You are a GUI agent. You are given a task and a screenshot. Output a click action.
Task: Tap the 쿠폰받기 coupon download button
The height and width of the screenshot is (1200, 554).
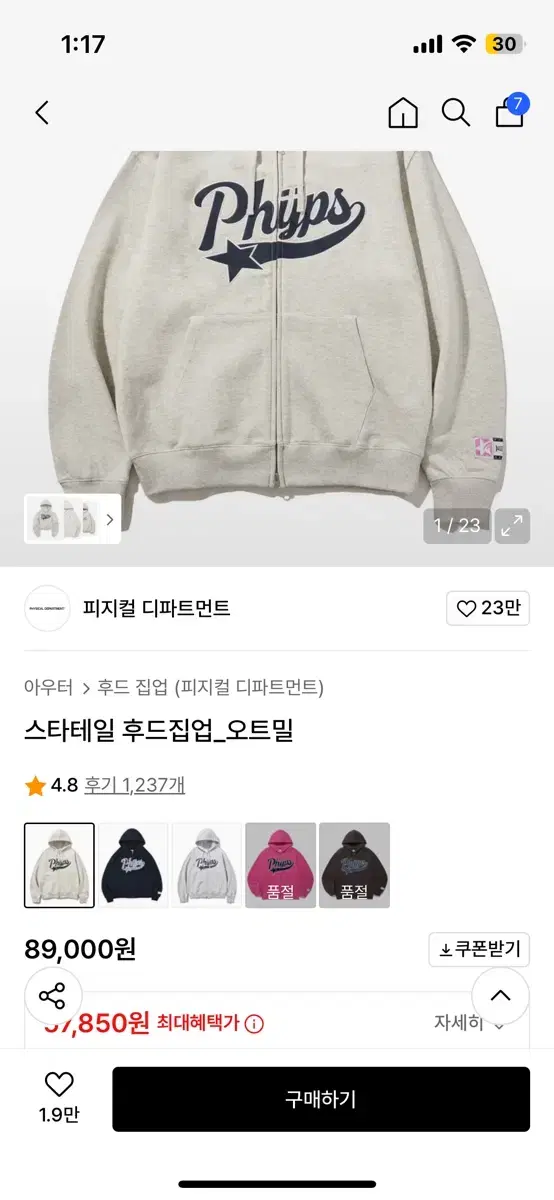(479, 949)
